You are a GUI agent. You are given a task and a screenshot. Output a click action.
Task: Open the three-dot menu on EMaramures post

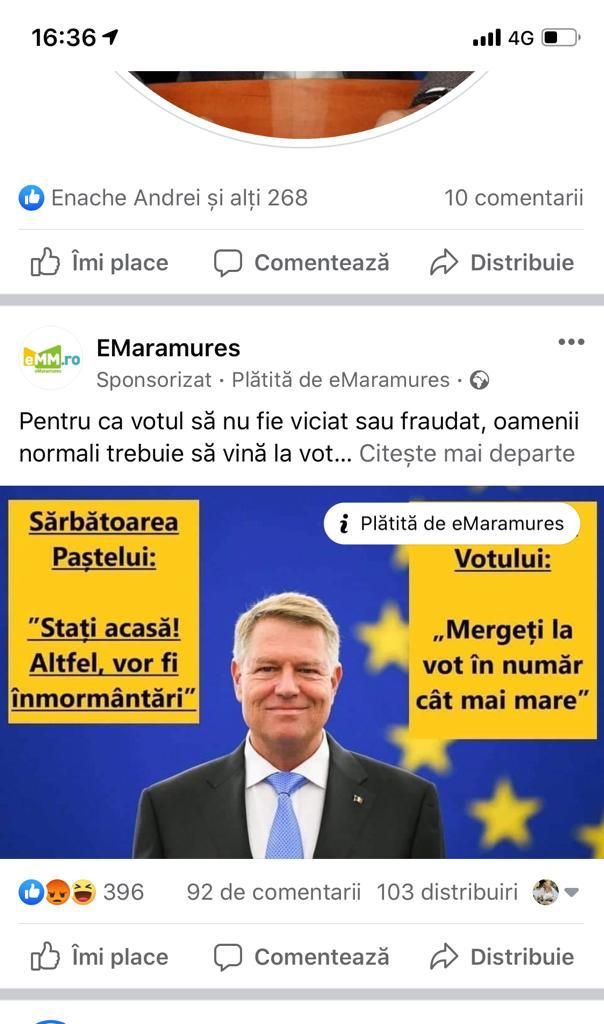571,343
